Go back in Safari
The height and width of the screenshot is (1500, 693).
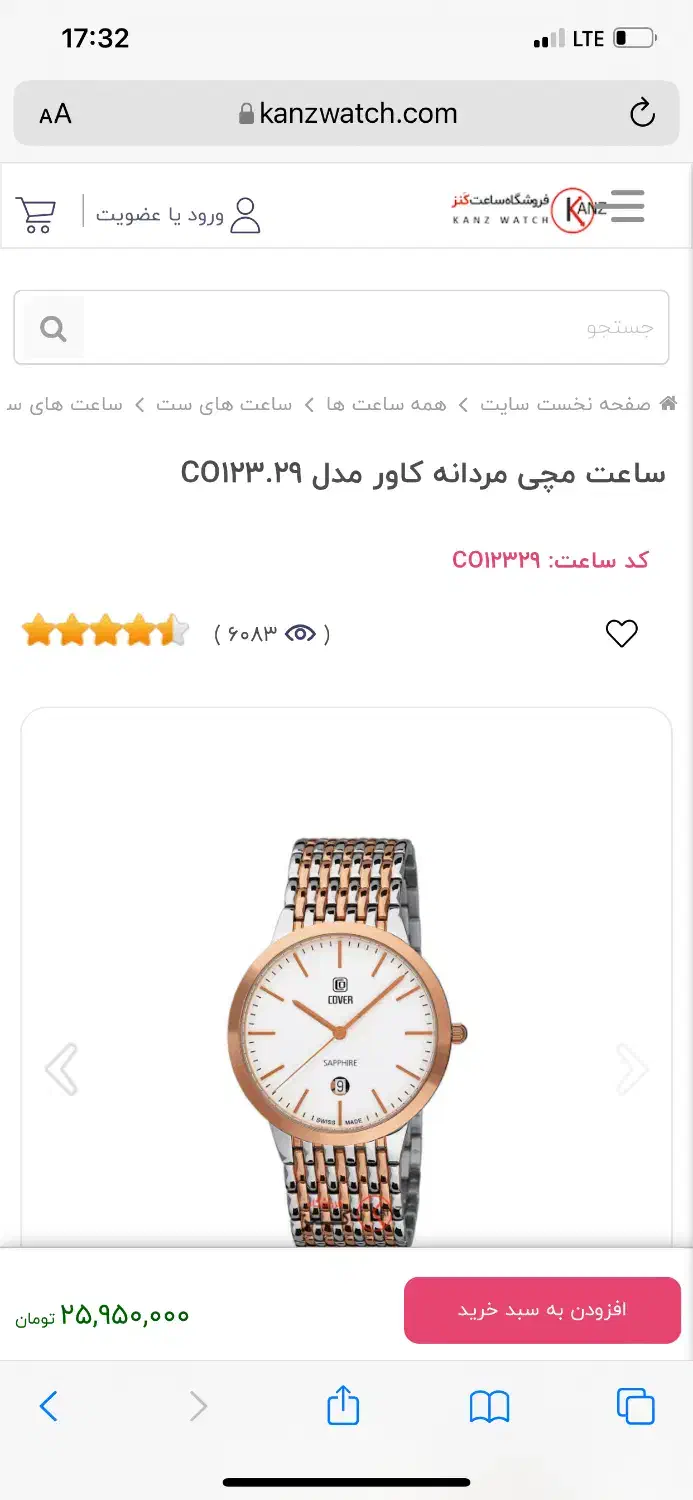(48, 1407)
